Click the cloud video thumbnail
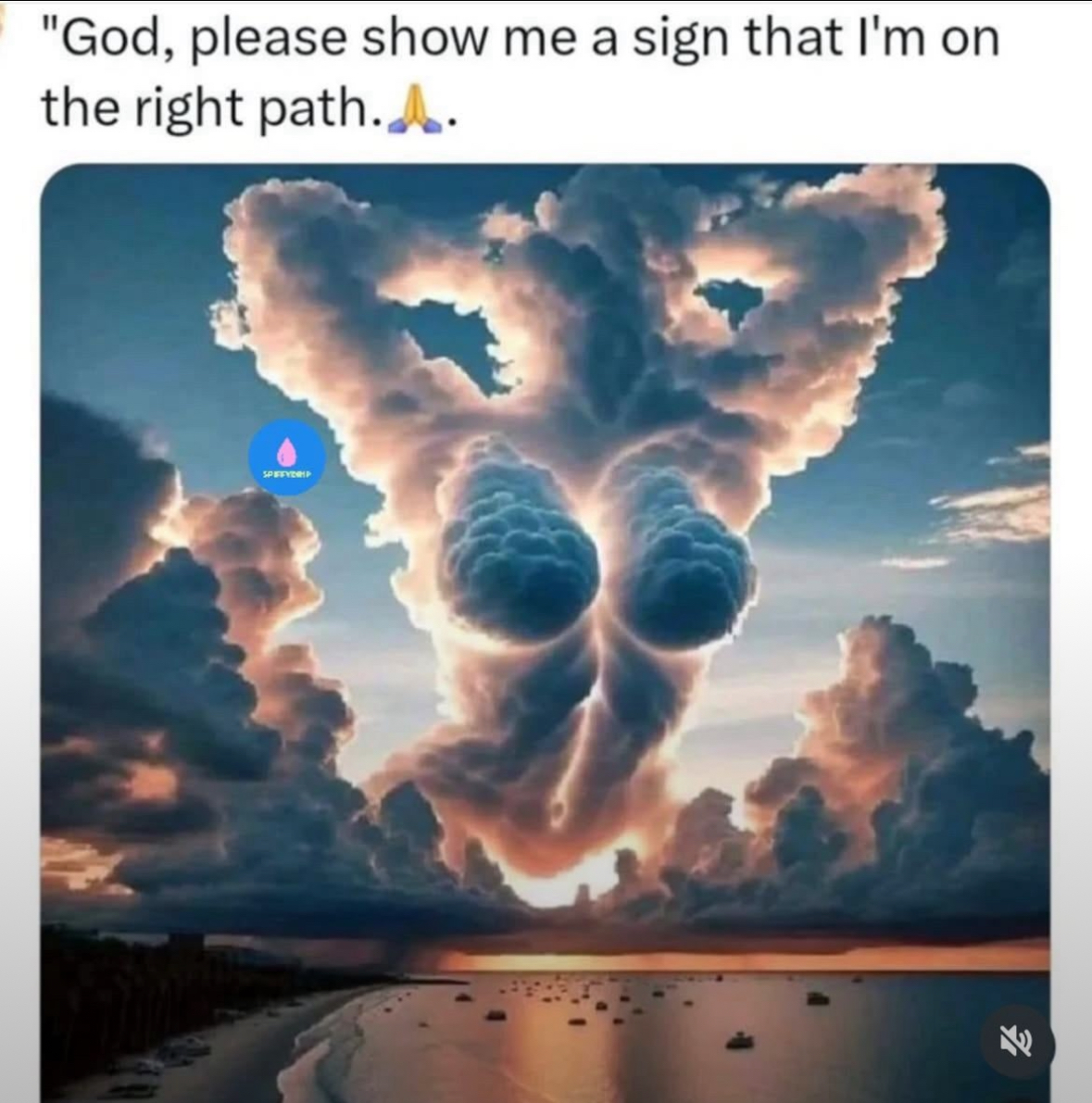Viewport: 1092px width, 1103px height. [546, 630]
